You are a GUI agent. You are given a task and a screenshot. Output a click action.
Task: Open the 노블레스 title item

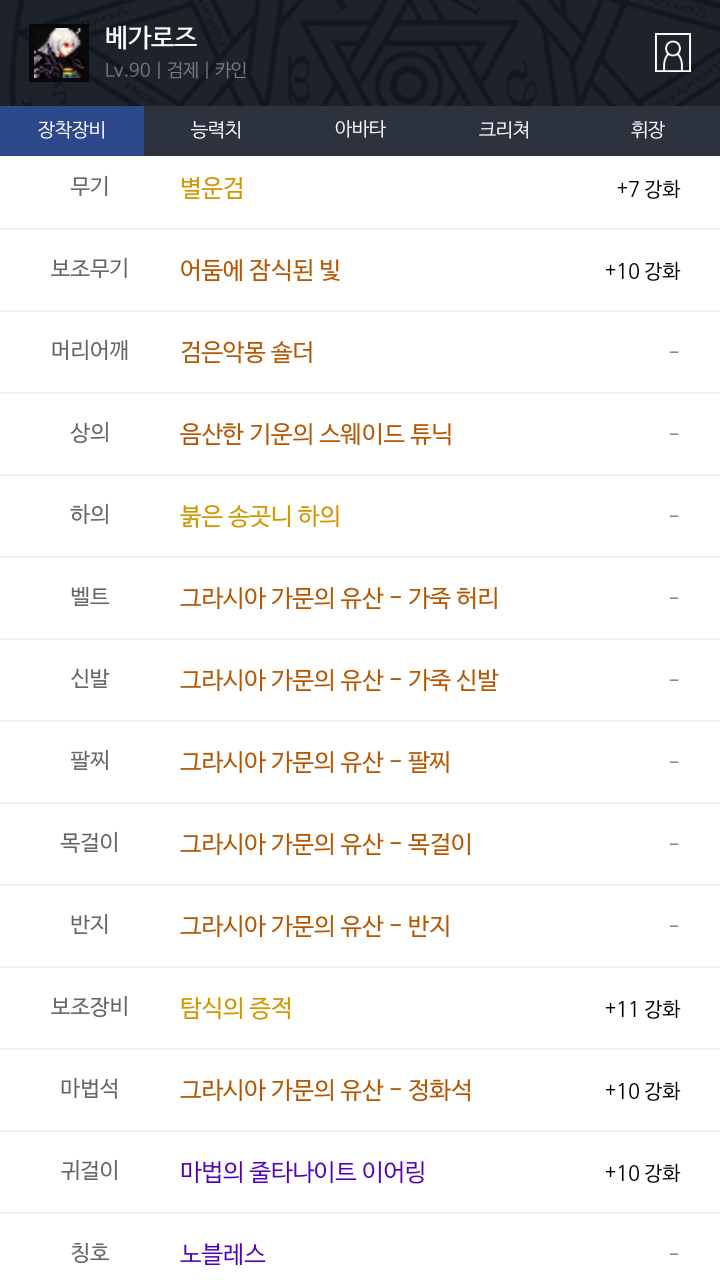coord(223,1254)
